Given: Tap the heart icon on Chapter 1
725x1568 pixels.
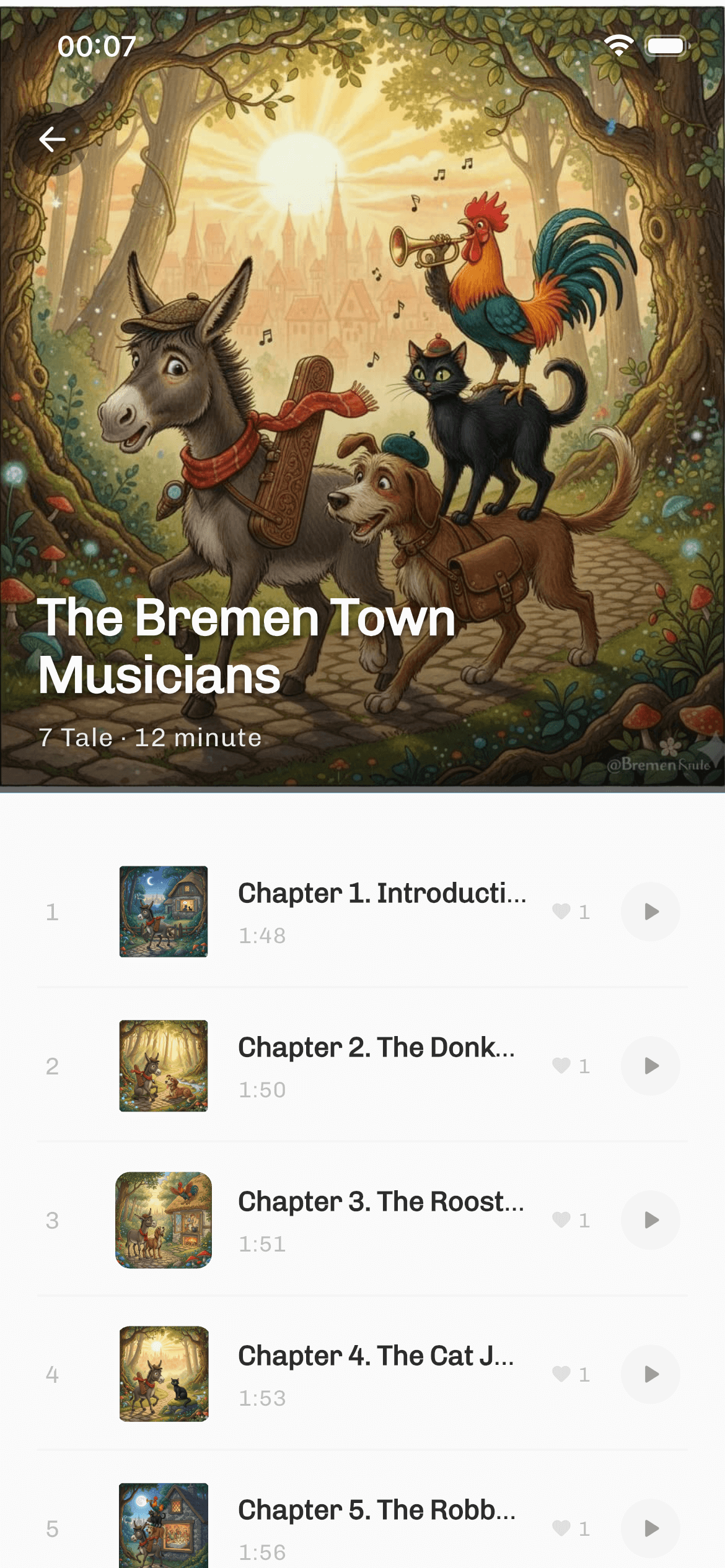Looking at the screenshot, I should tap(563, 911).
